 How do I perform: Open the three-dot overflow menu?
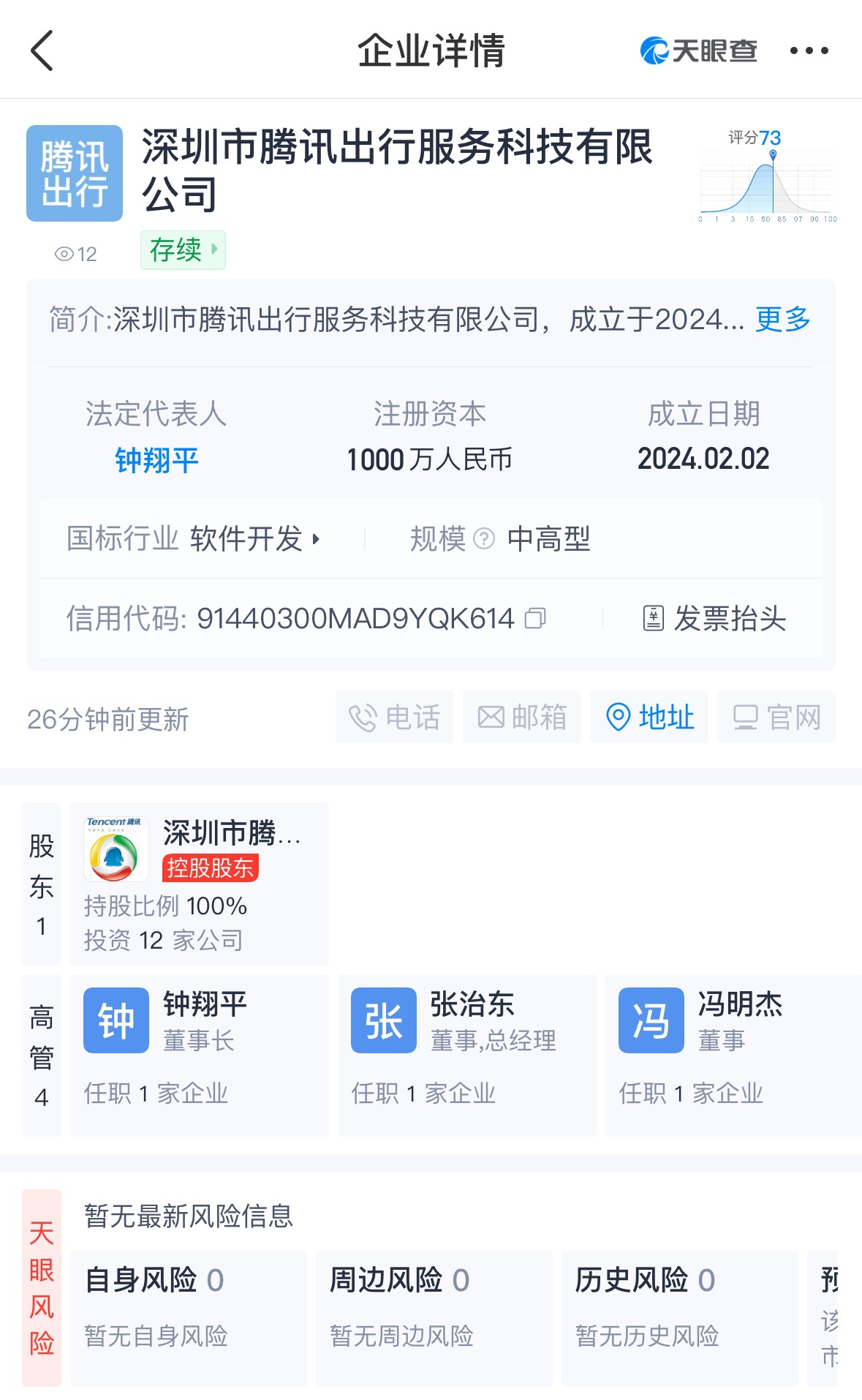[809, 50]
